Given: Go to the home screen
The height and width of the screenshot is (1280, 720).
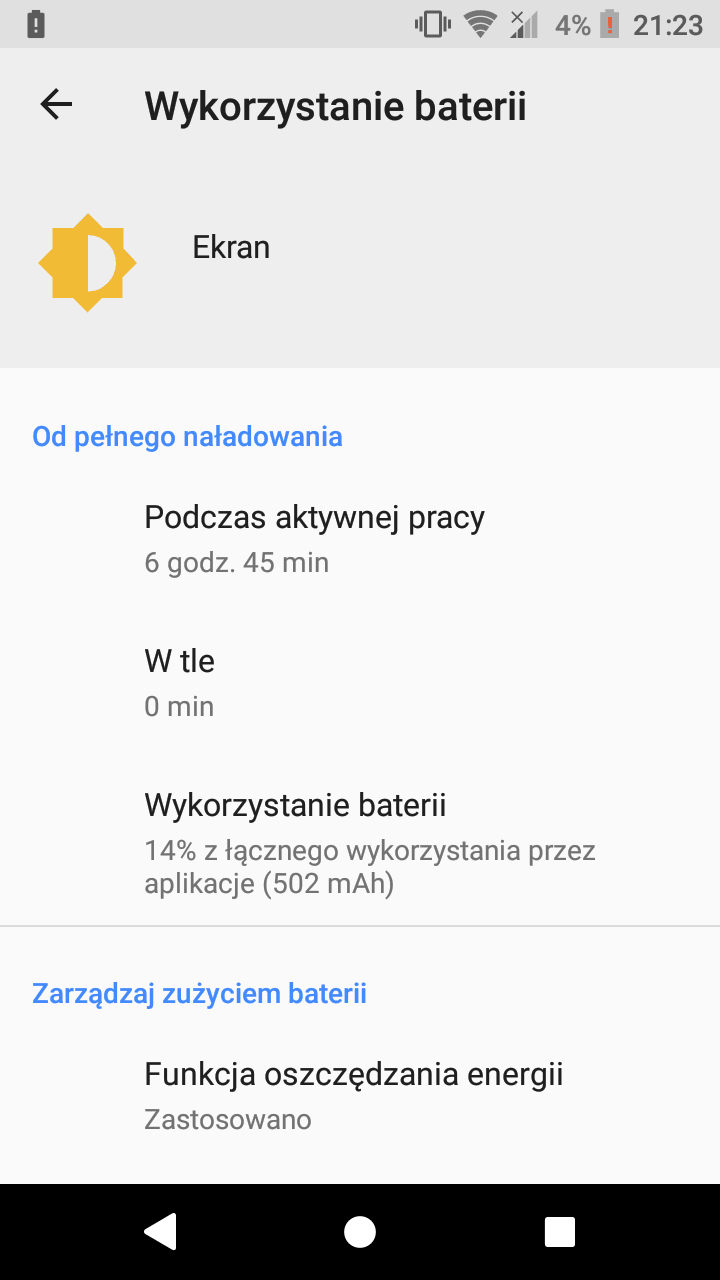Looking at the screenshot, I should point(360,1232).
